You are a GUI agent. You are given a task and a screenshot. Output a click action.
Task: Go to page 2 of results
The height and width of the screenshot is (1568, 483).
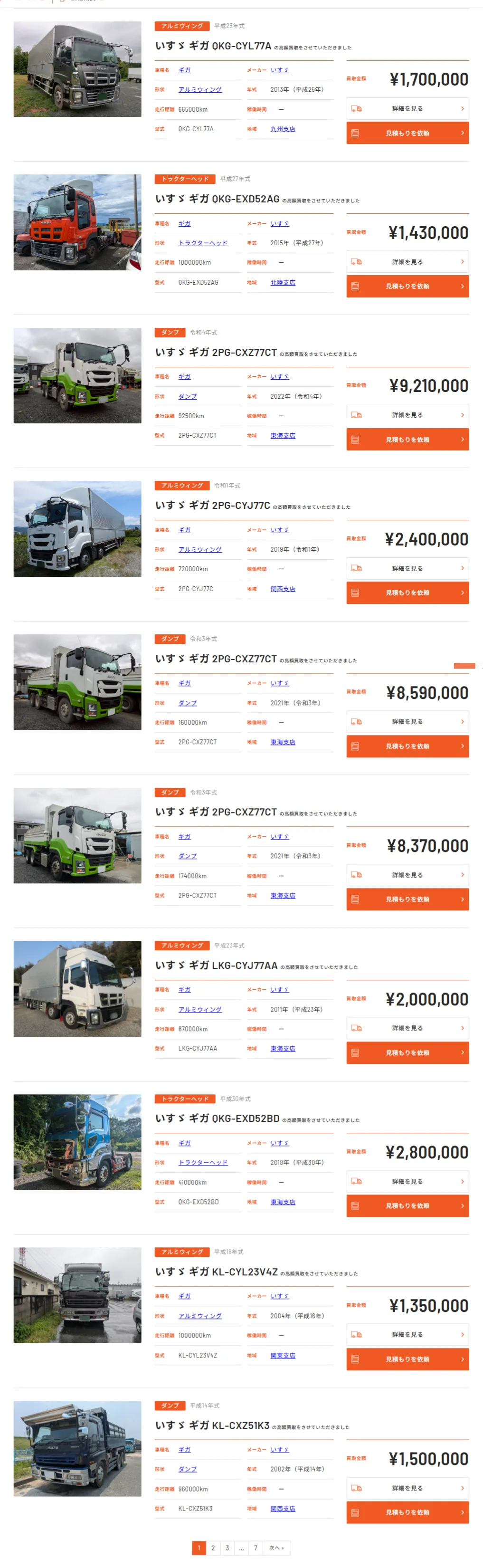pos(213,1548)
